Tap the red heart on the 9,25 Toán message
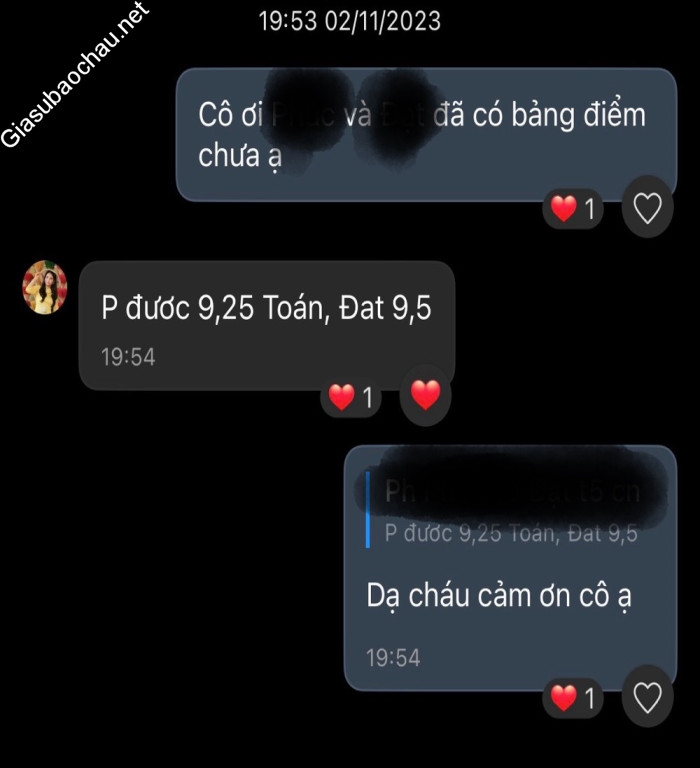The height and width of the screenshot is (768, 700). coord(425,395)
